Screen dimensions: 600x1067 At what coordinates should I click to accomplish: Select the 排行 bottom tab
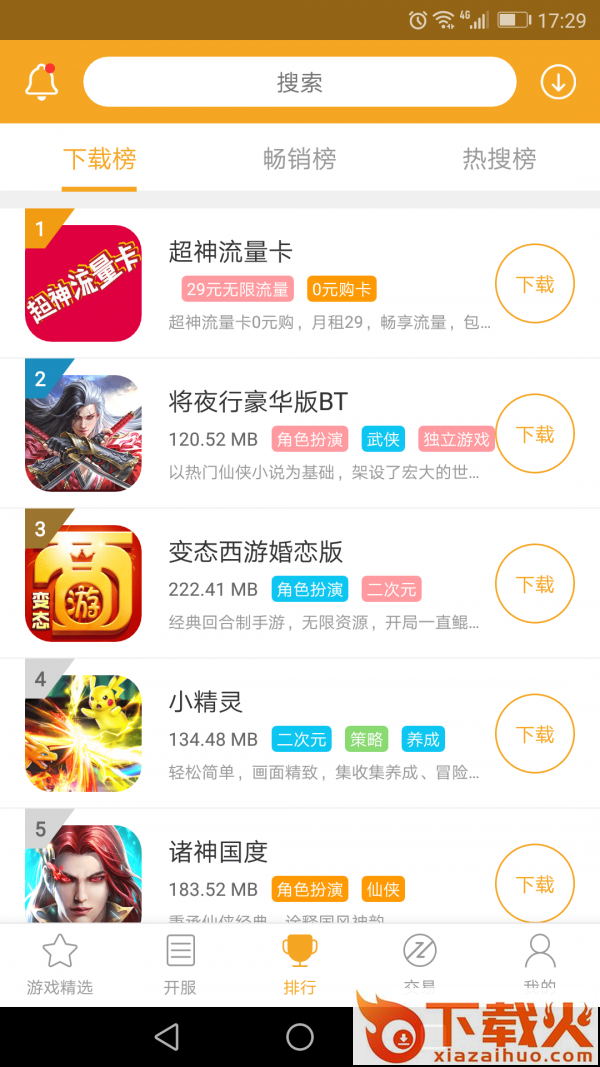click(x=299, y=964)
